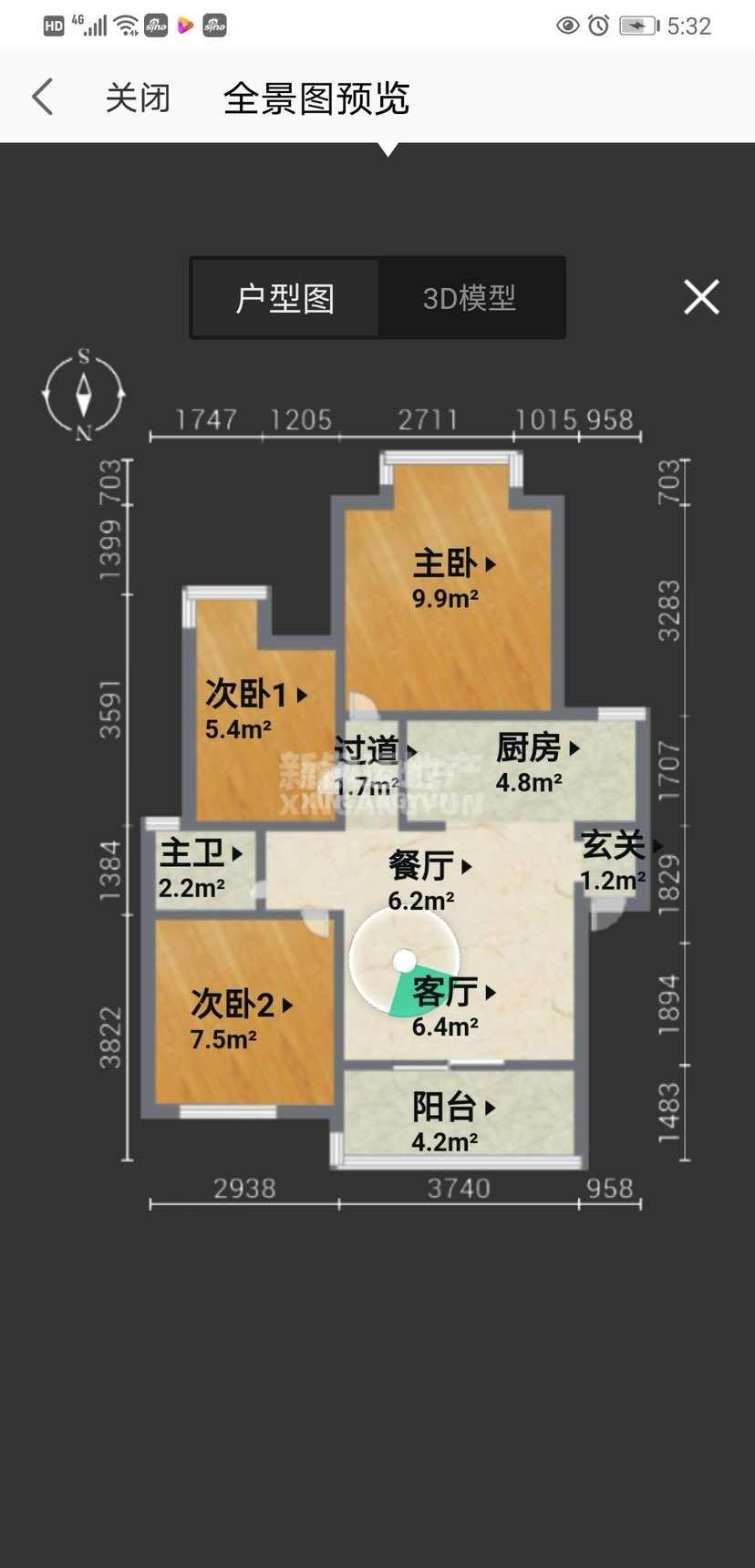Jump to the 主卧 panorama
Image resolution: width=755 pixels, height=1568 pixels.
click(453, 564)
